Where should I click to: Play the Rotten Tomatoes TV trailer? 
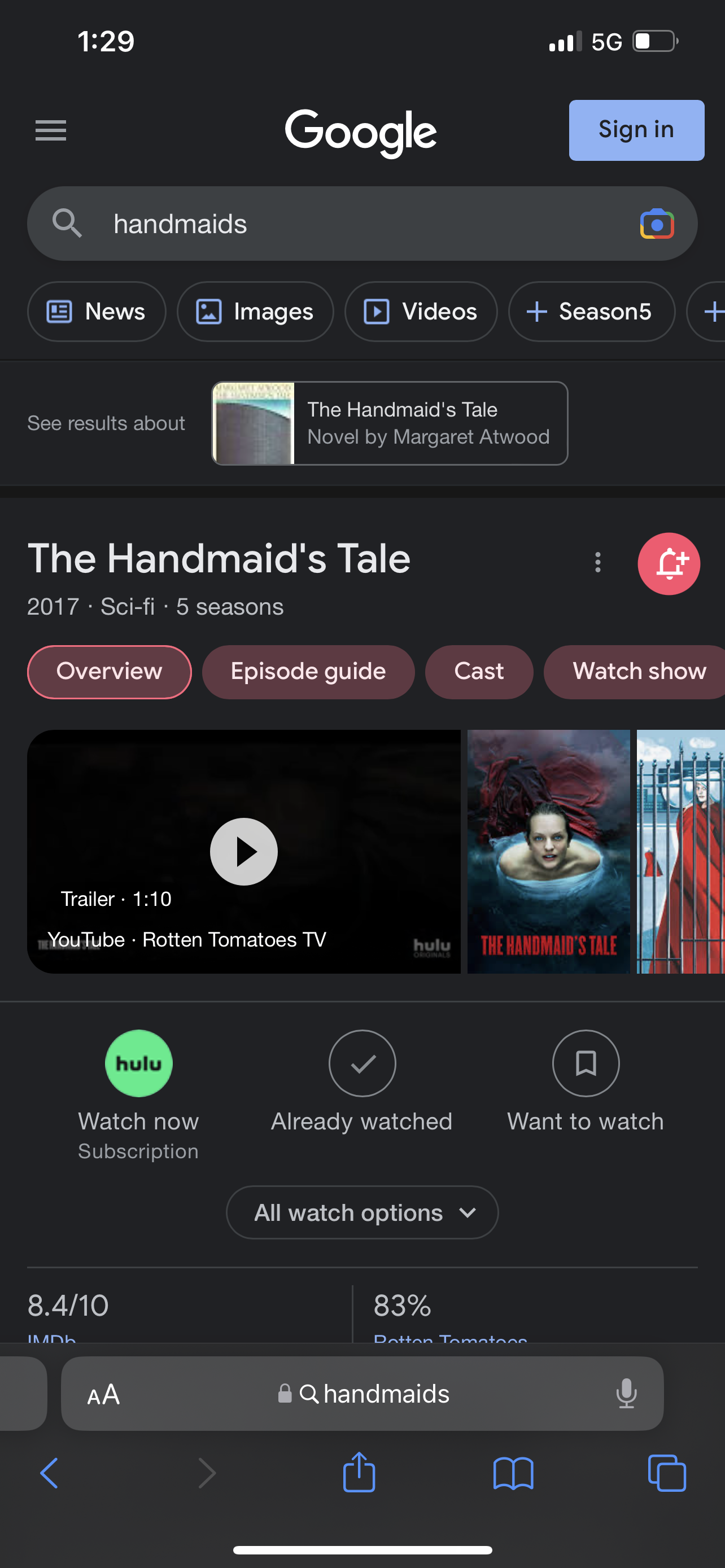[x=243, y=852]
